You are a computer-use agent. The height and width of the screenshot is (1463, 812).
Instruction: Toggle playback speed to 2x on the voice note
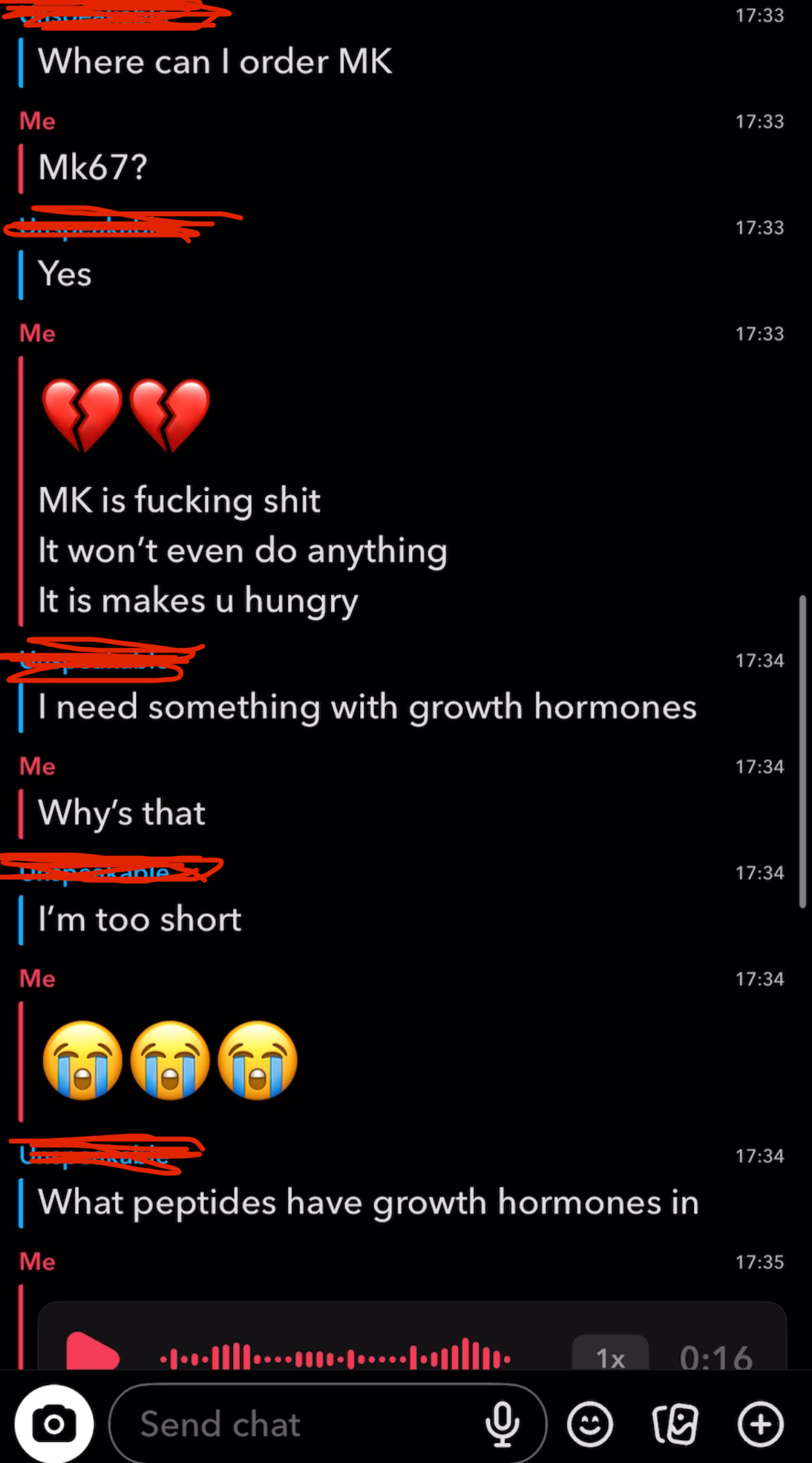[x=609, y=1355]
